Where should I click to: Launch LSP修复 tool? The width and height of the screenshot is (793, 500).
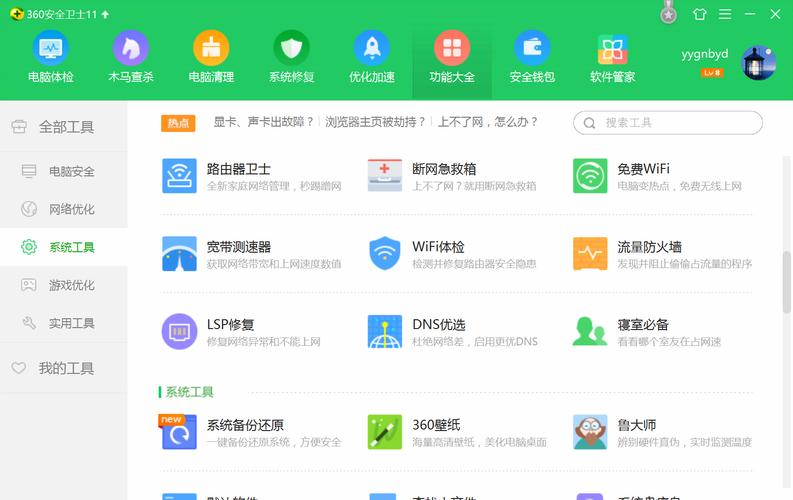230,325
